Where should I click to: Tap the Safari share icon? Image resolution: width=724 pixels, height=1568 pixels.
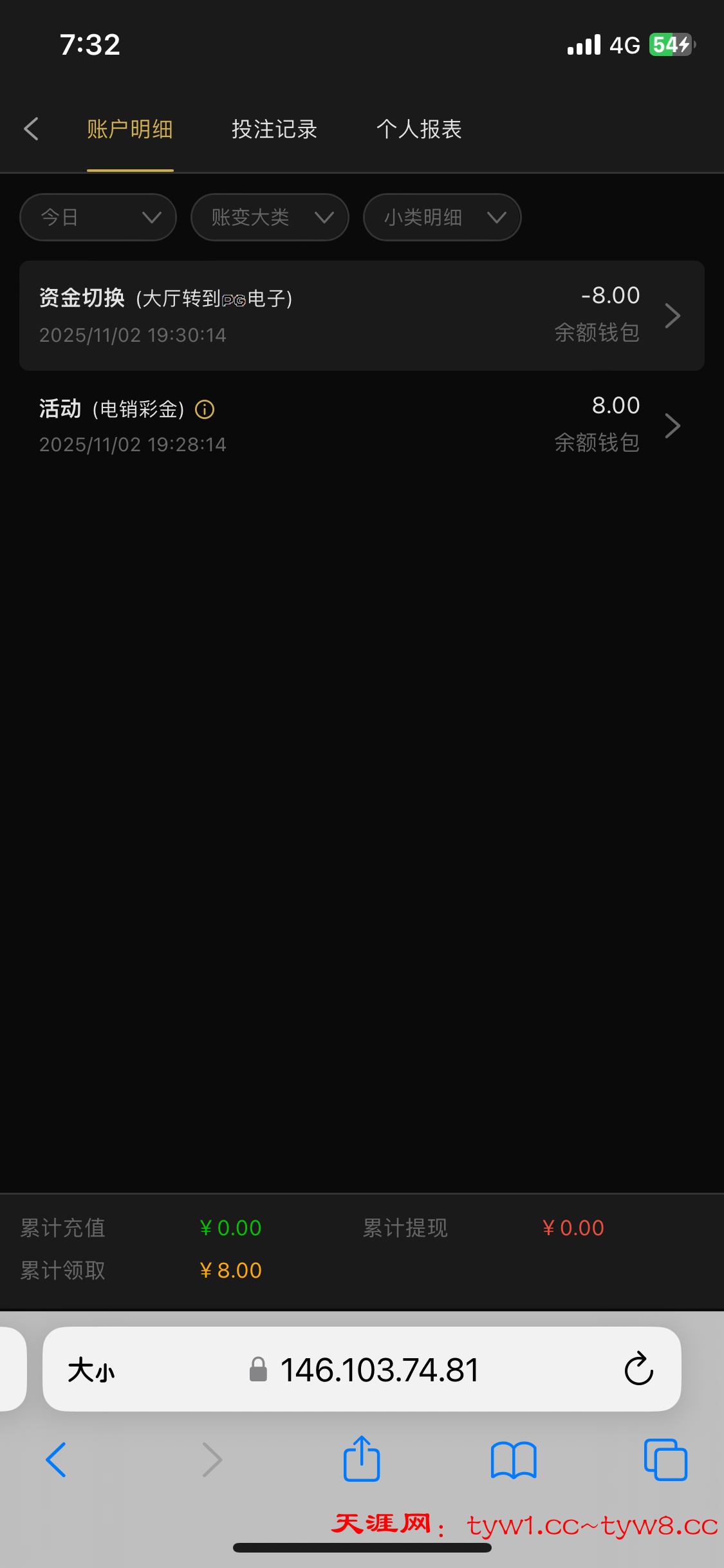click(x=362, y=1459)
